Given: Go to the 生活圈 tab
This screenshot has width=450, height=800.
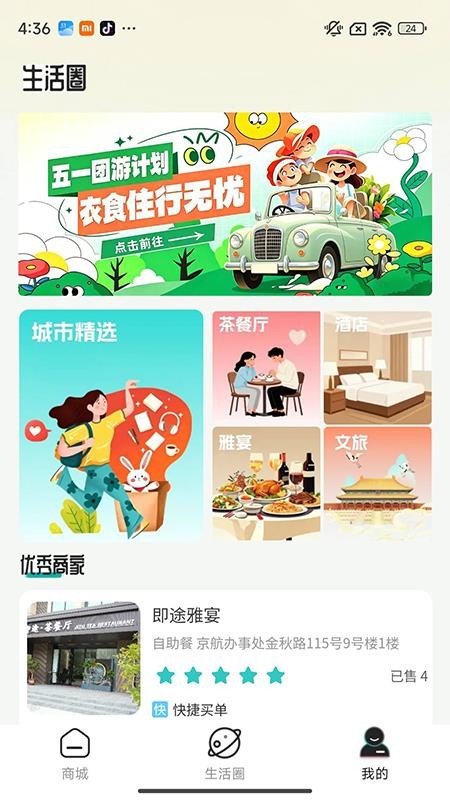Looking at the screenshot, I should (224, 755).
